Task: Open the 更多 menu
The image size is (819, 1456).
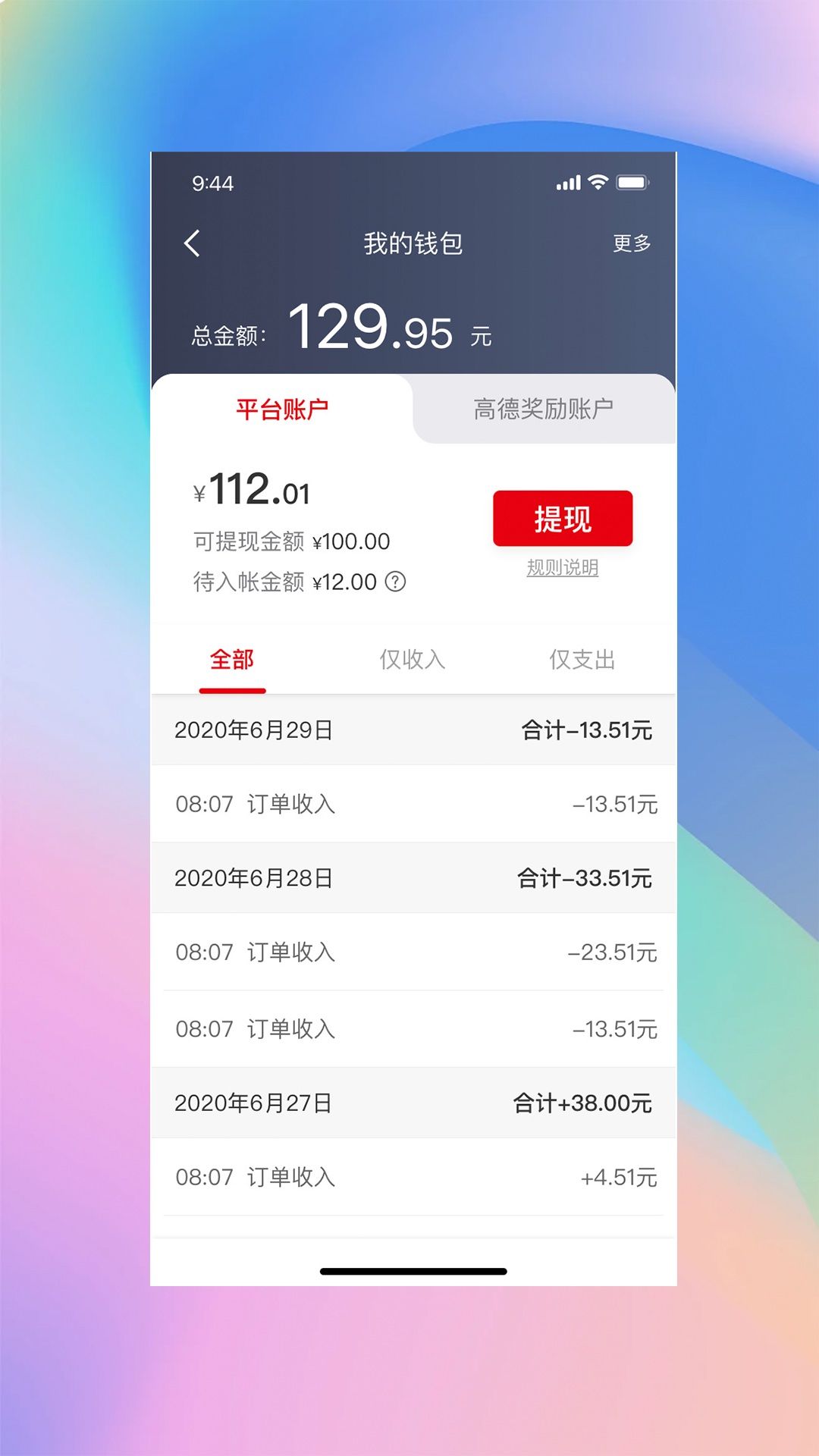Action: coord(632,243)
